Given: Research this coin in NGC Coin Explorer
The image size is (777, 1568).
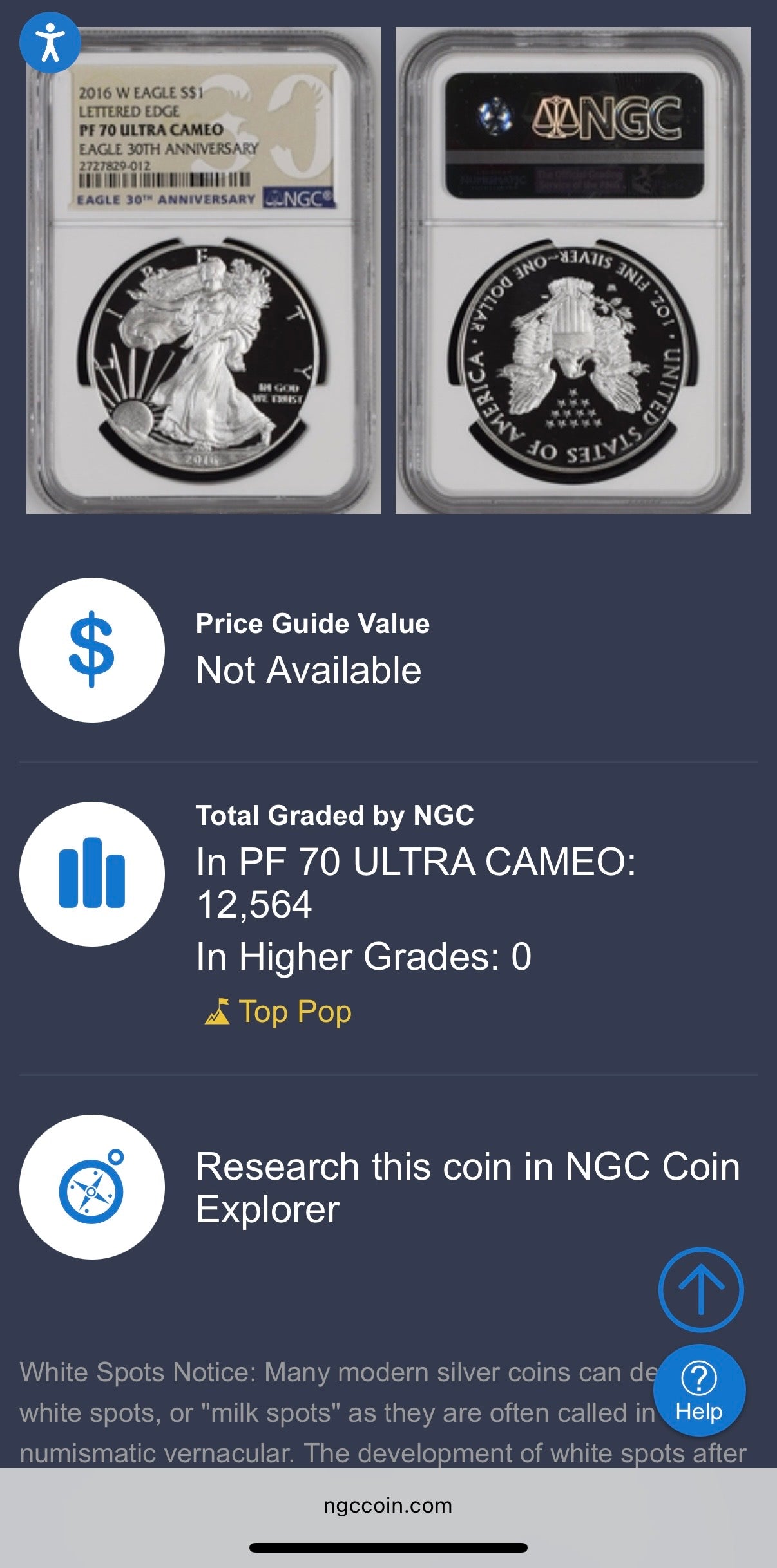Looking at the screenshot, I should (467, 1187).
